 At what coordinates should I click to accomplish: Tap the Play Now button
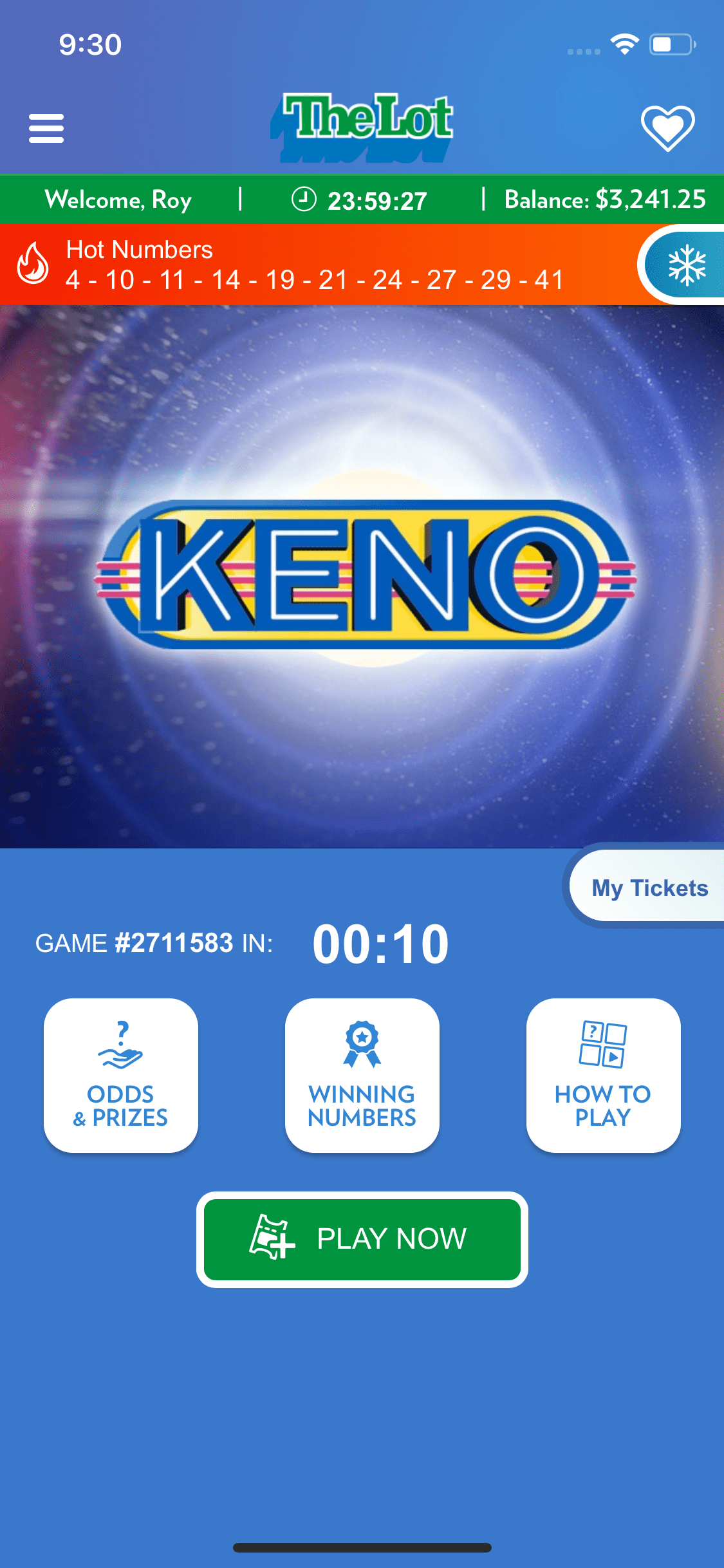pyautogui.click(x=362, y=1239)
